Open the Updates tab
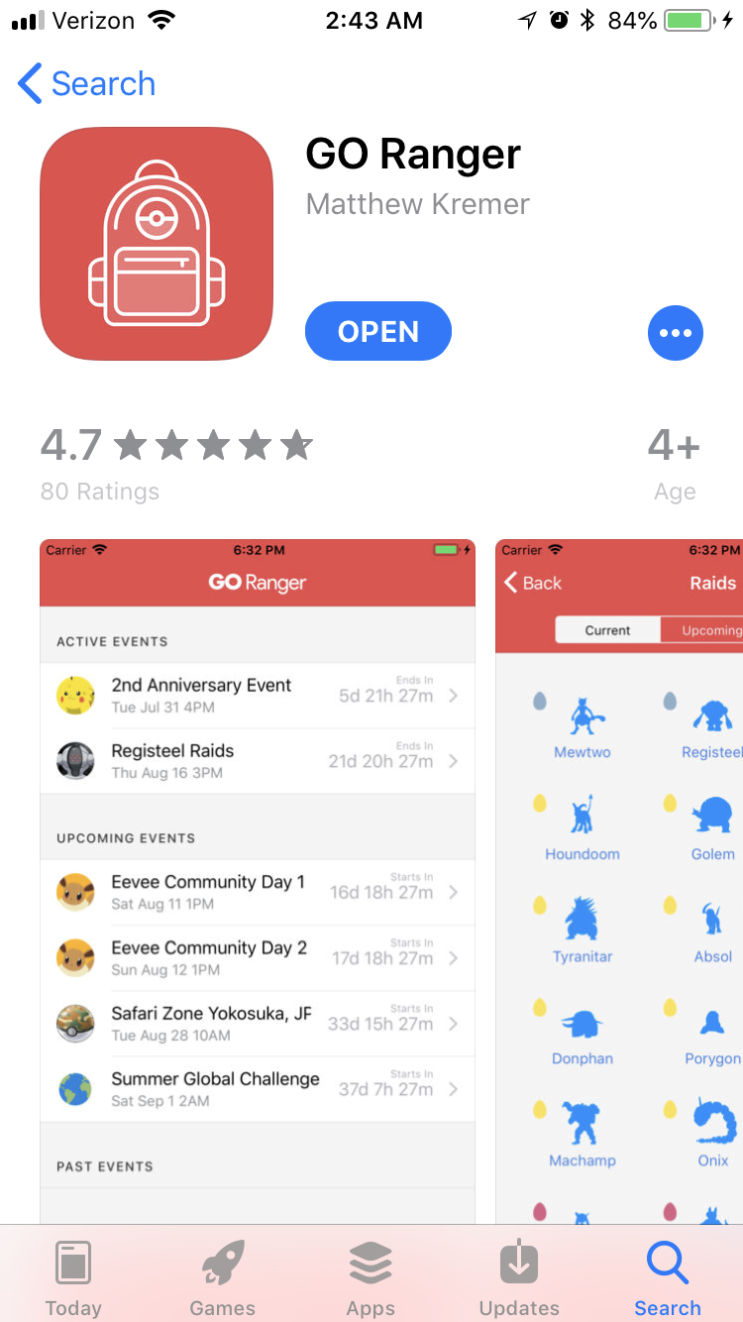Image resolution: width=743 pixels, height=1322 pixels. click(519, 1279)
